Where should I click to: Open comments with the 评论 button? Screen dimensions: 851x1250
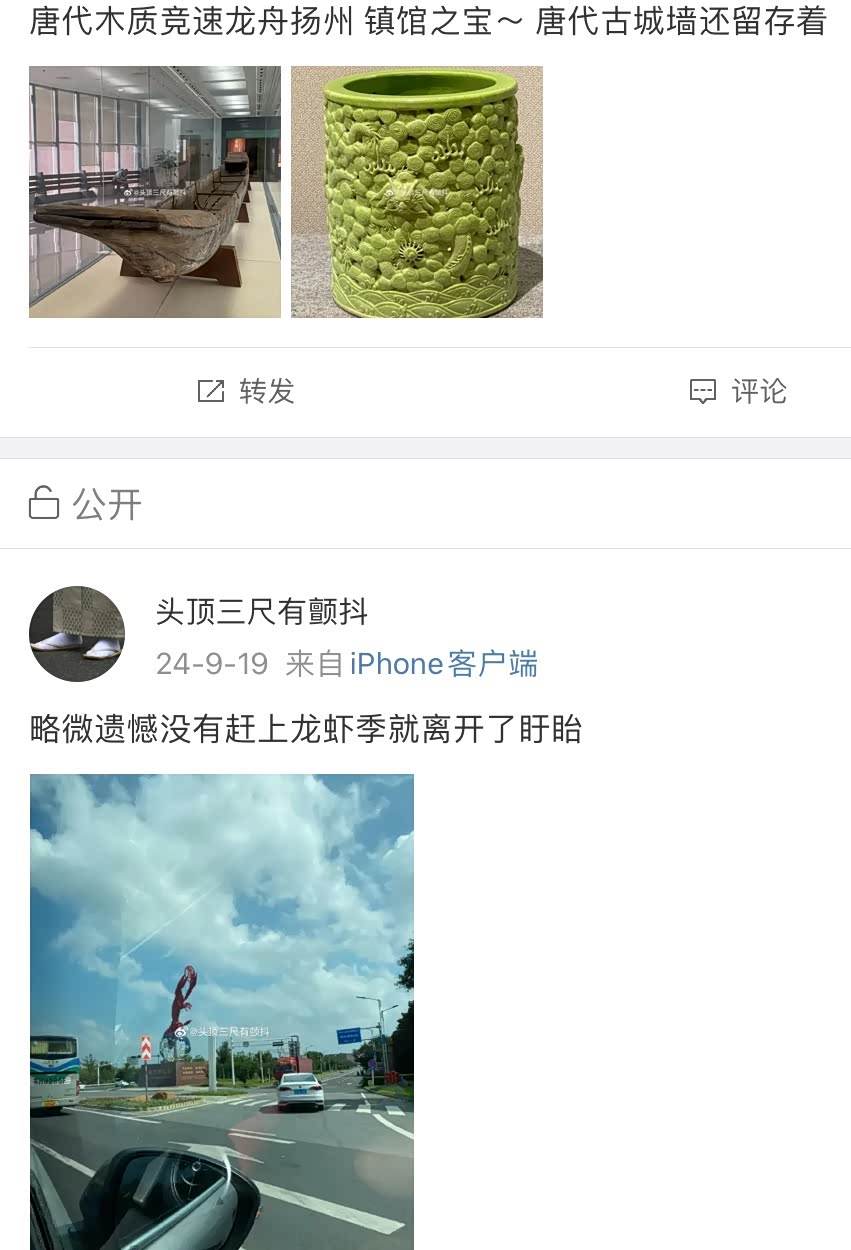click(x=738, y=391)
